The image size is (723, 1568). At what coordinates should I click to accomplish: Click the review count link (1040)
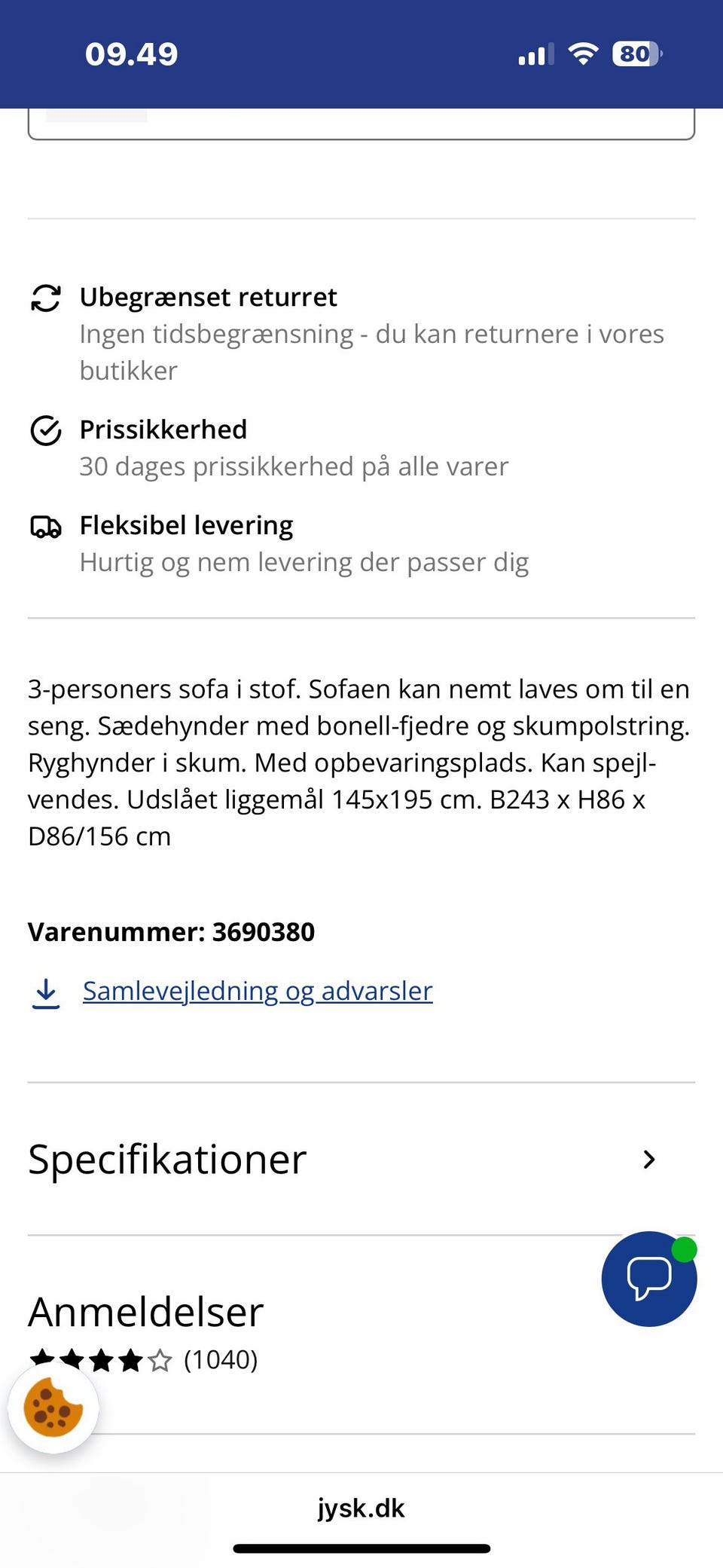click(221, 1360)
